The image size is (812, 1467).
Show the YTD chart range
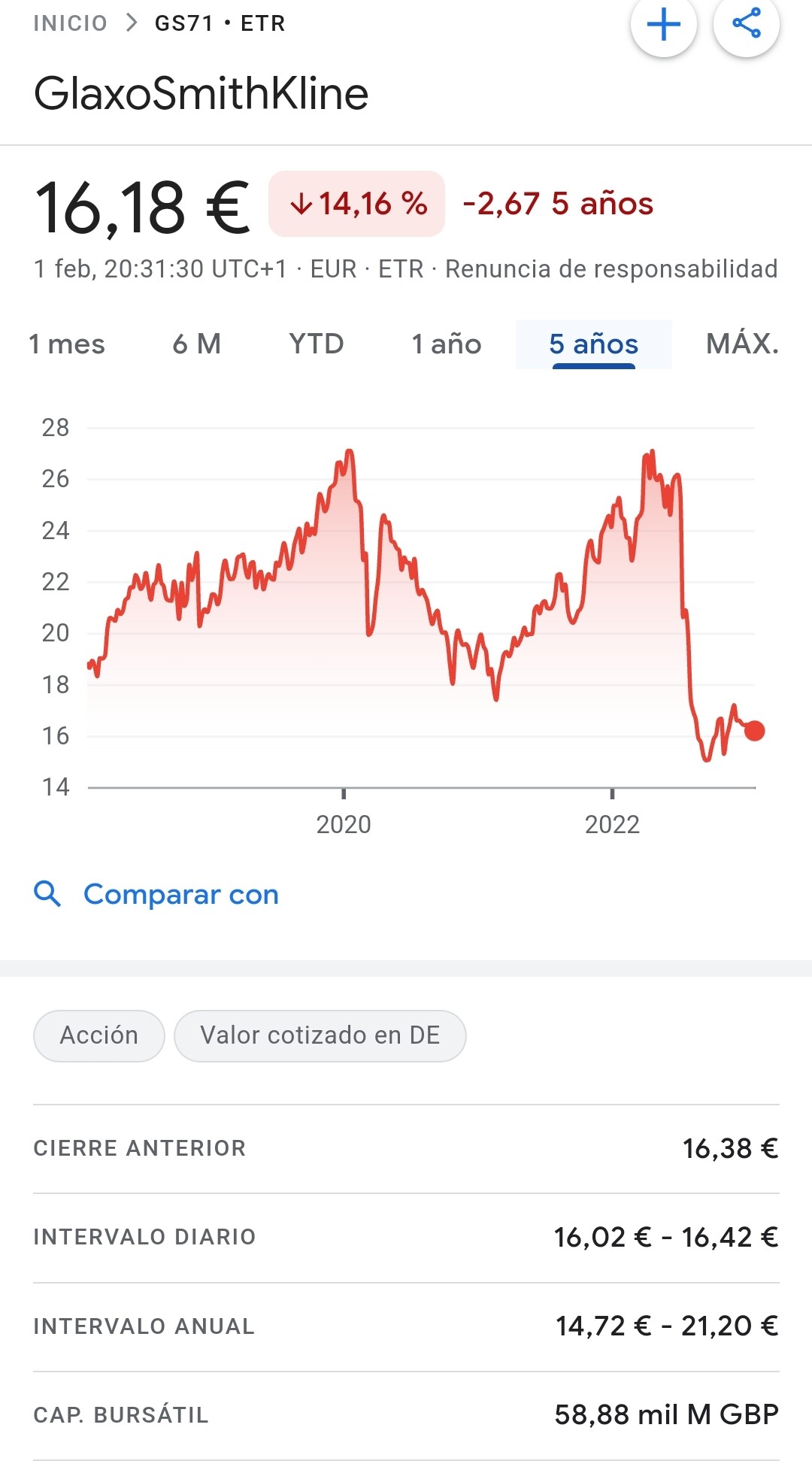click(317, 344)
